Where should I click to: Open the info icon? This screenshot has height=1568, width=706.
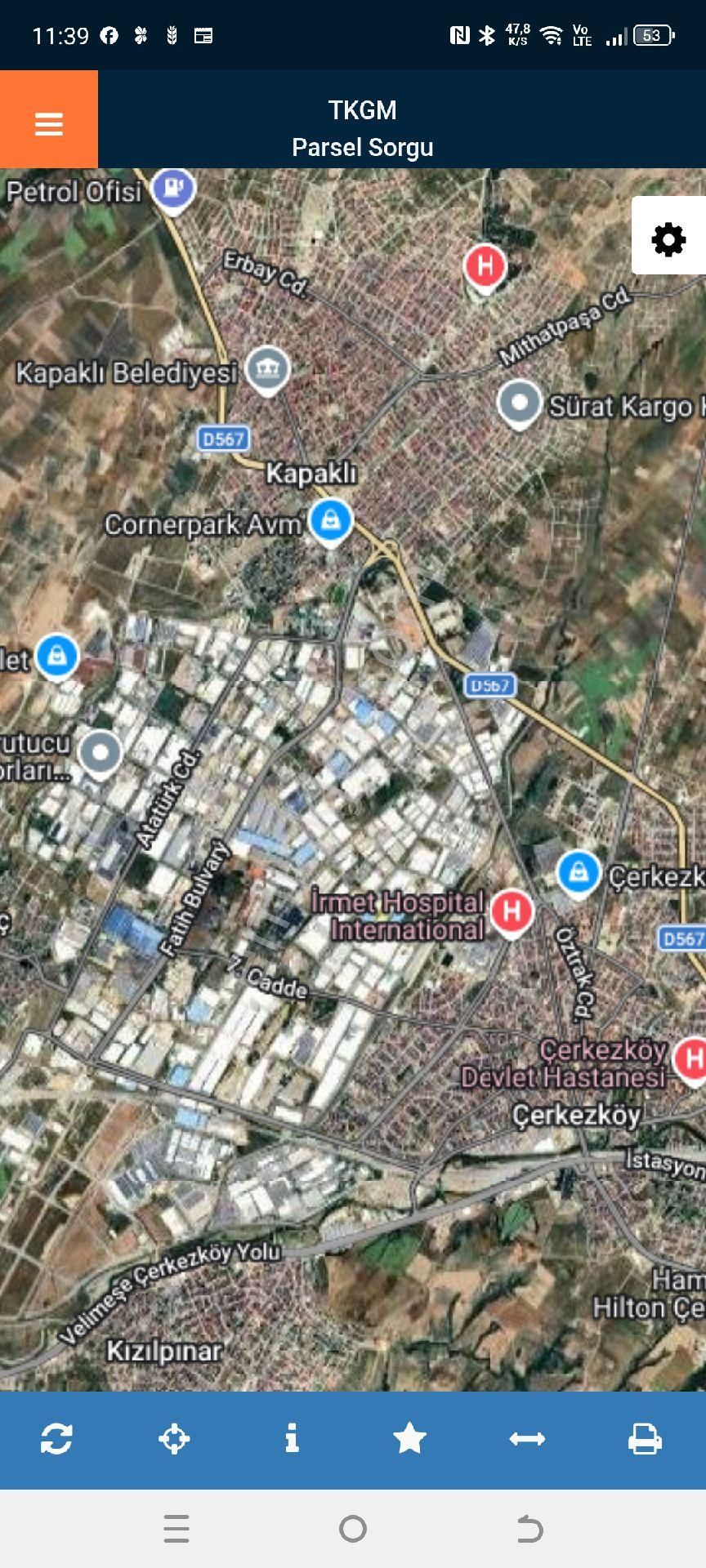[x=292, y=1438]
